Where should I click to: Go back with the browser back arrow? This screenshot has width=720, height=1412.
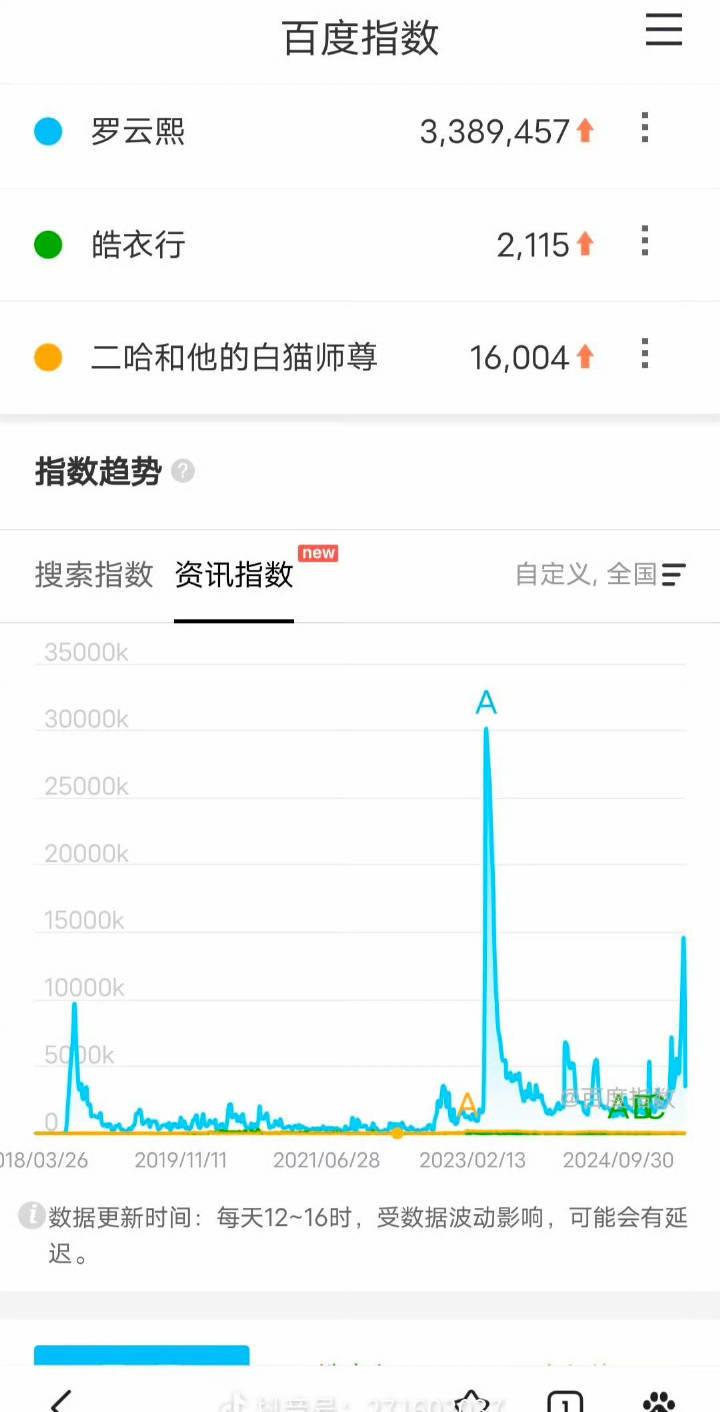pyautogui.click(x=62, y=1400)
